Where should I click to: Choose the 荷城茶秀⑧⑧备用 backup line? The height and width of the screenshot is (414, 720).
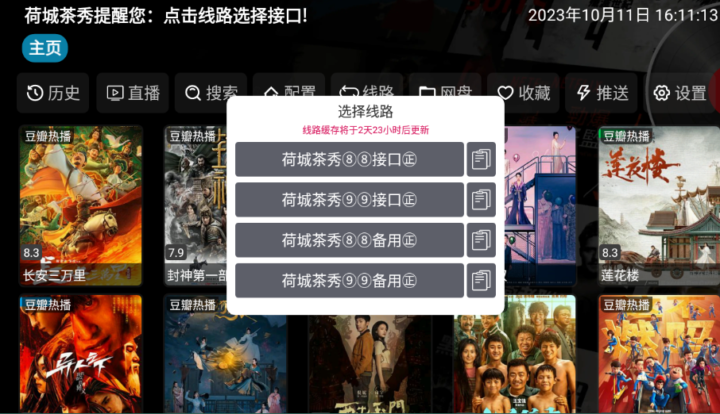click(349, 240)
